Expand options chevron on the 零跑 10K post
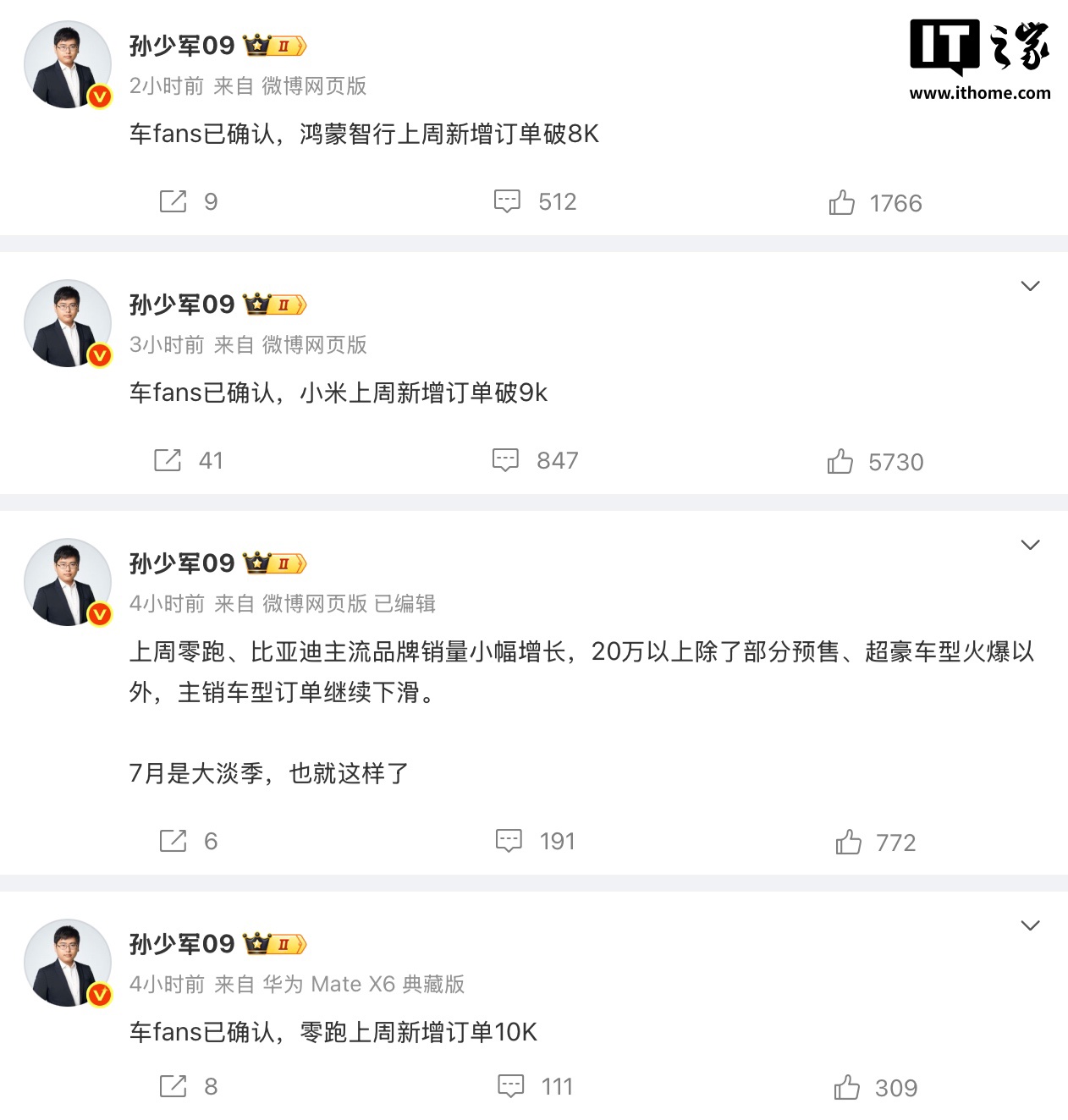 click(1030, 925)
